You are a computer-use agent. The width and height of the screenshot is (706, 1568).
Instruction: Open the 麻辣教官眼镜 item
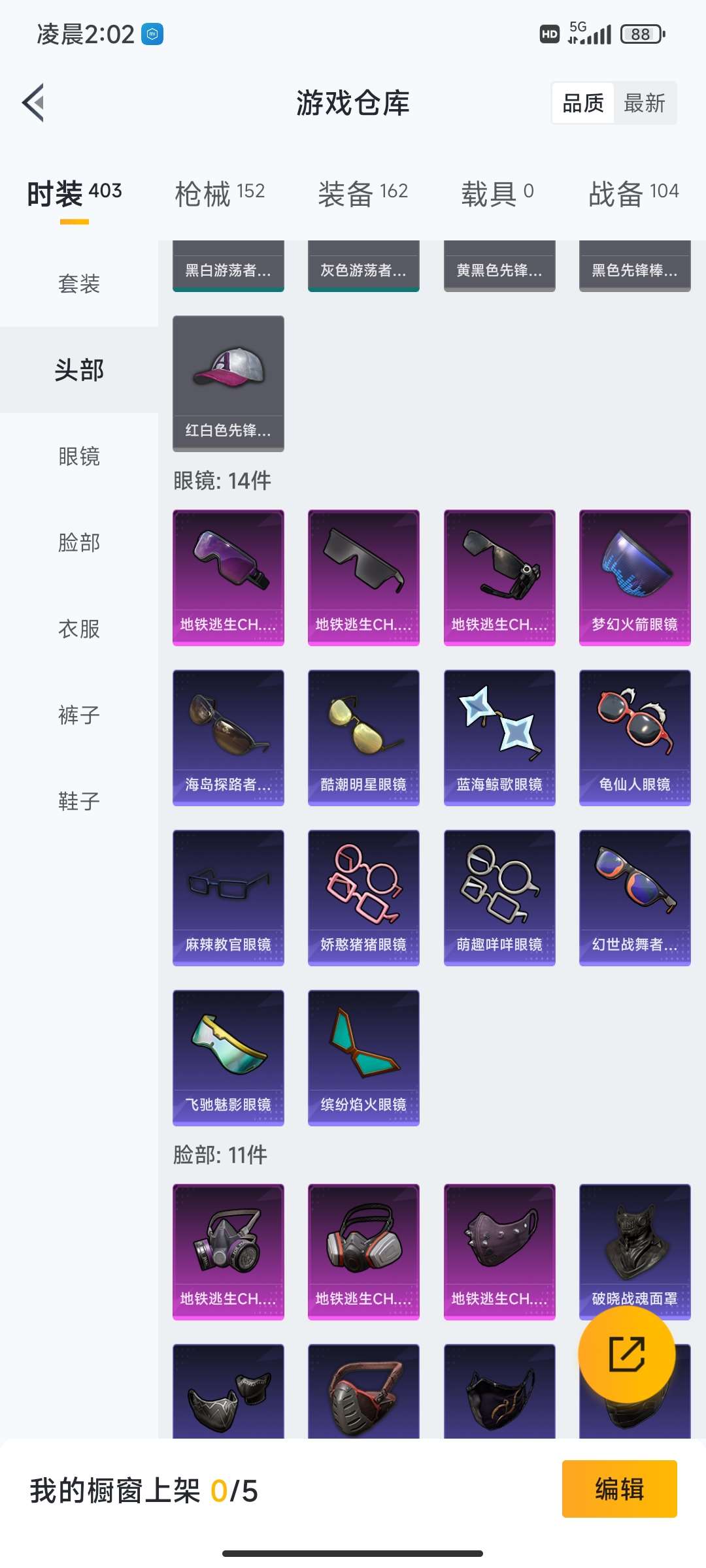click(228, 897)
